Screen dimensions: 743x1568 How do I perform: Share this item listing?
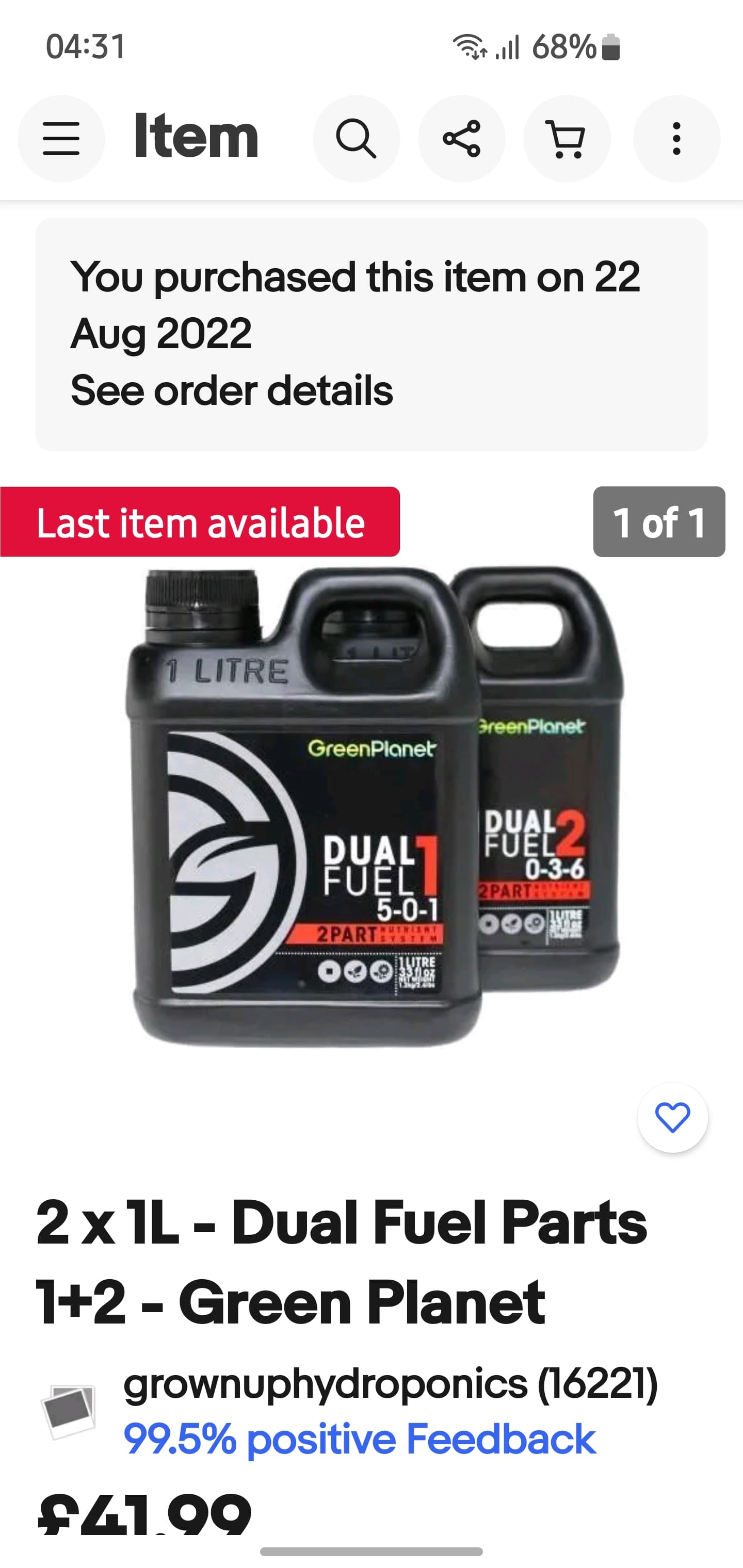462,138
